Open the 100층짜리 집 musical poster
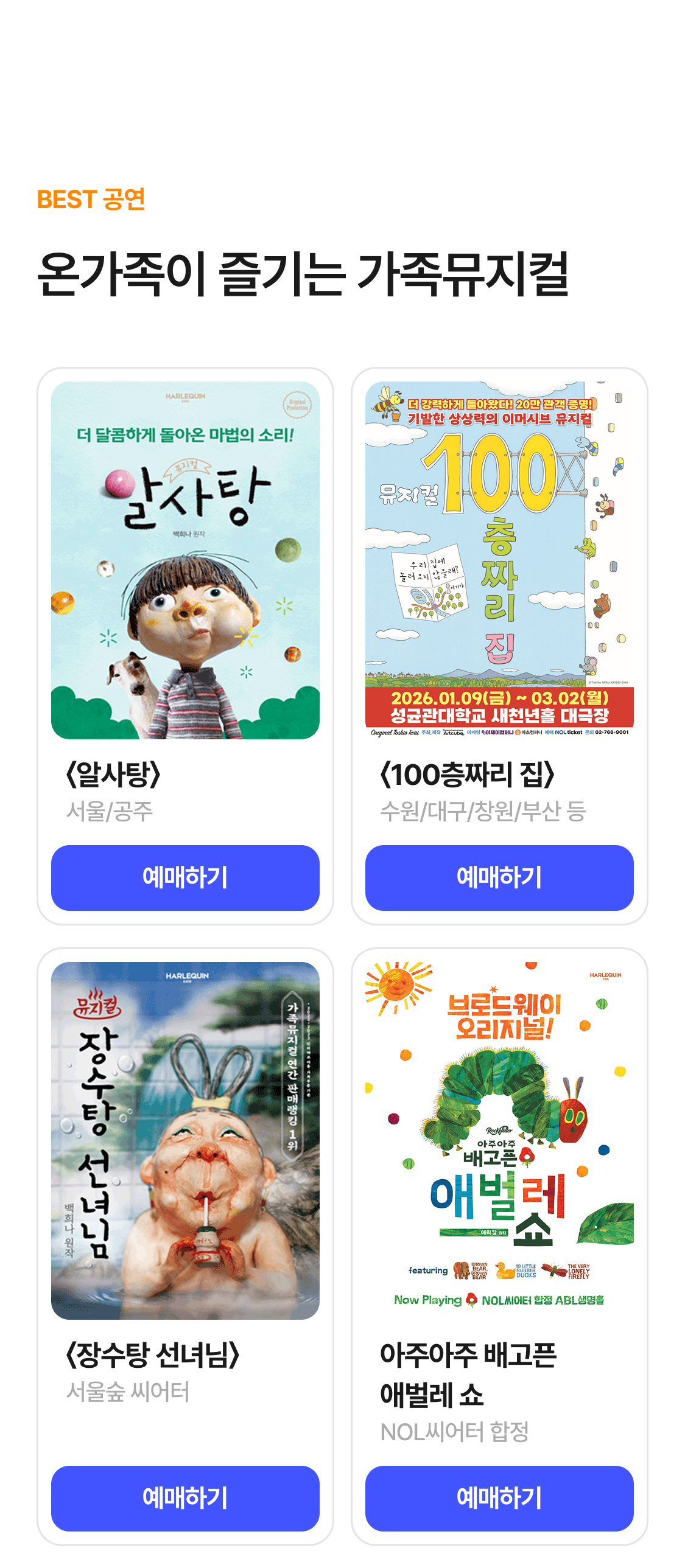The image size is (685, 1568). [x=499, y=560]
